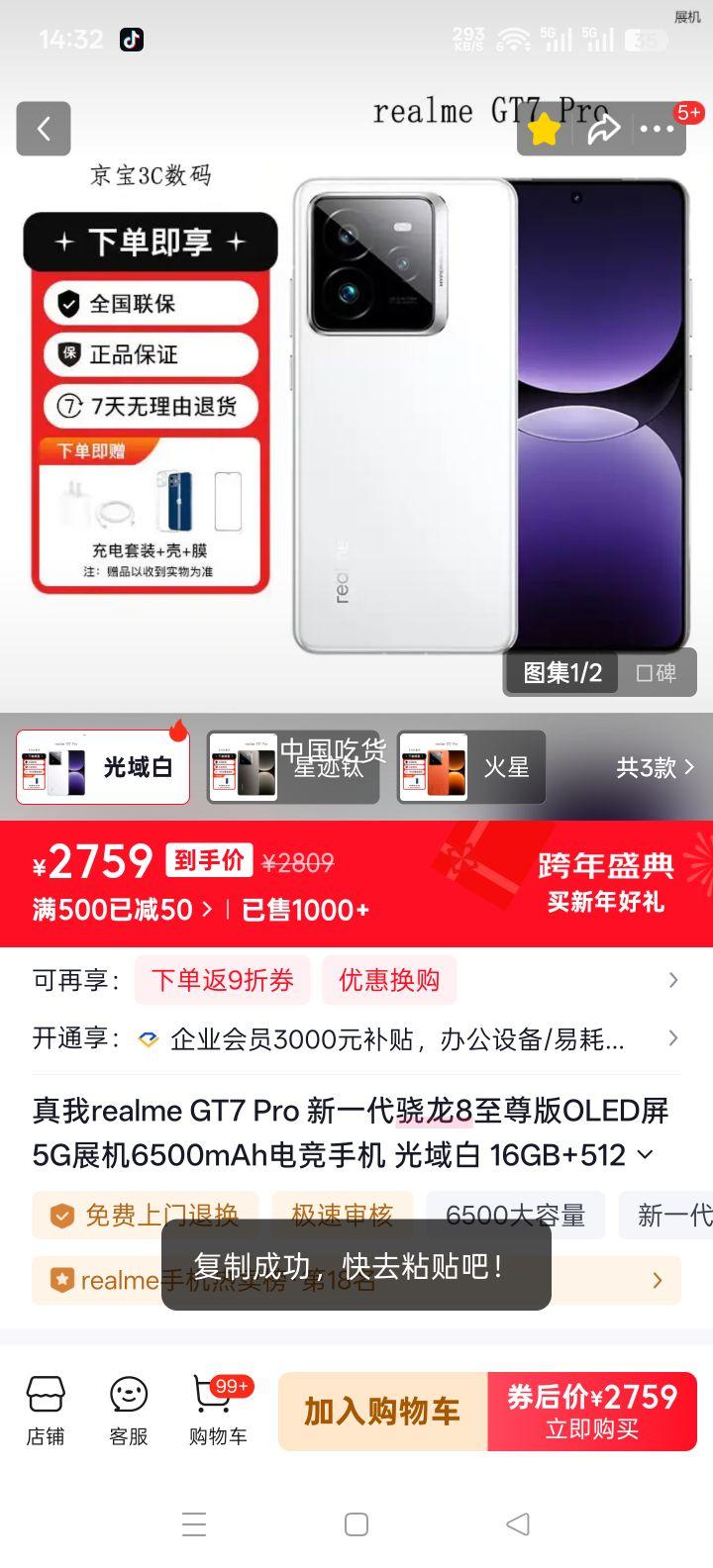Select the 光域白 color variant
Image resolution: width=713 pixels, height=1568 pixels.
(102, 767)
